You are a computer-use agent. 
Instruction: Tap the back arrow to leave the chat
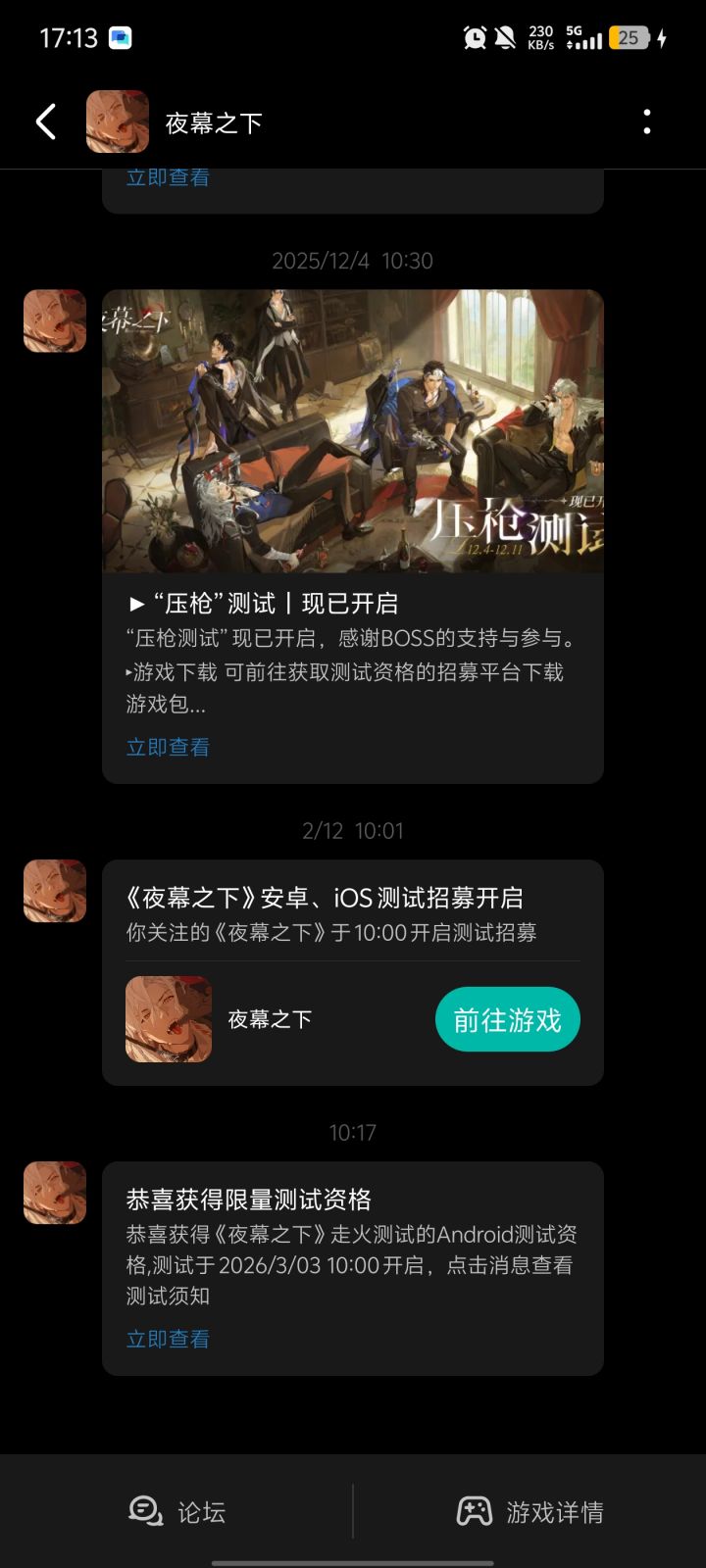click(x=43, y=121)
